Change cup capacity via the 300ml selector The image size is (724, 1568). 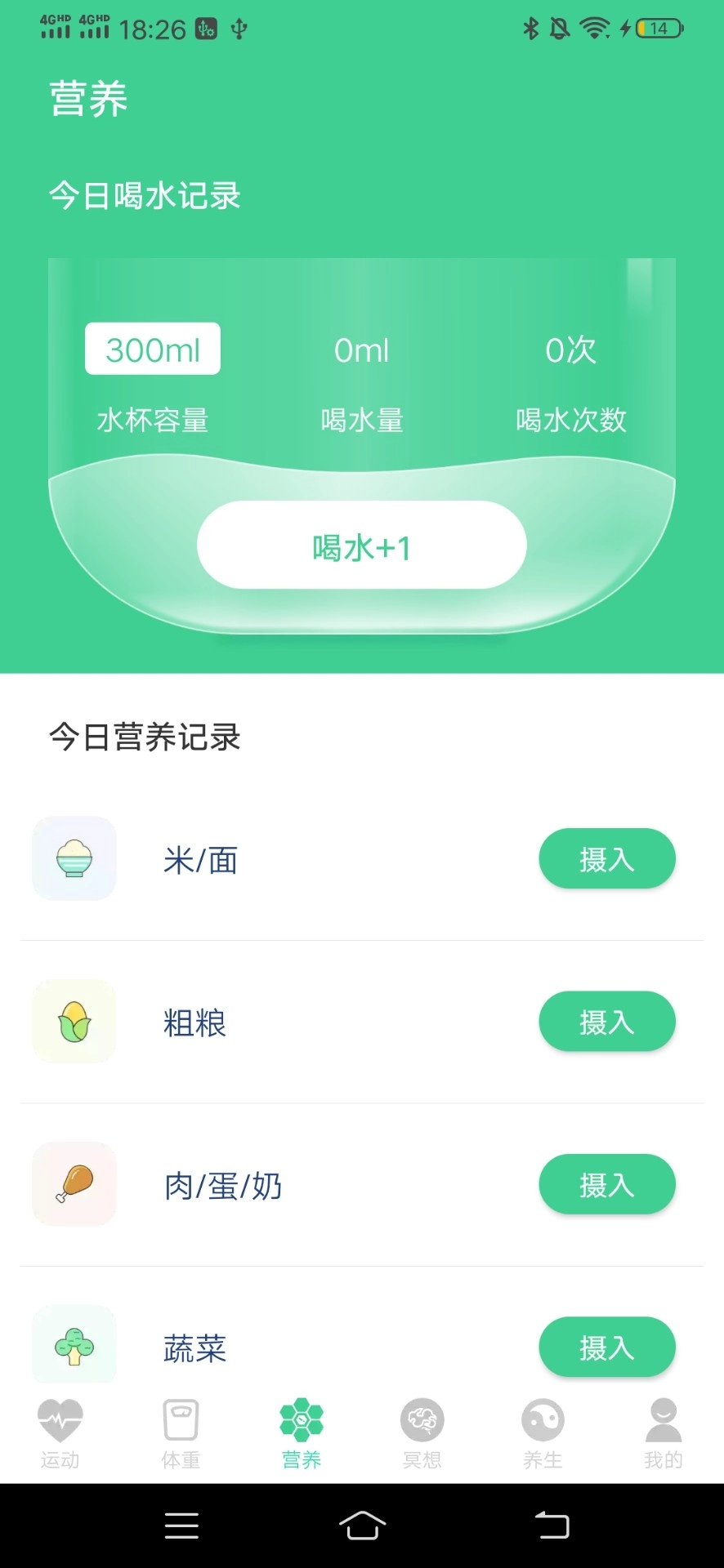(153, 349)
